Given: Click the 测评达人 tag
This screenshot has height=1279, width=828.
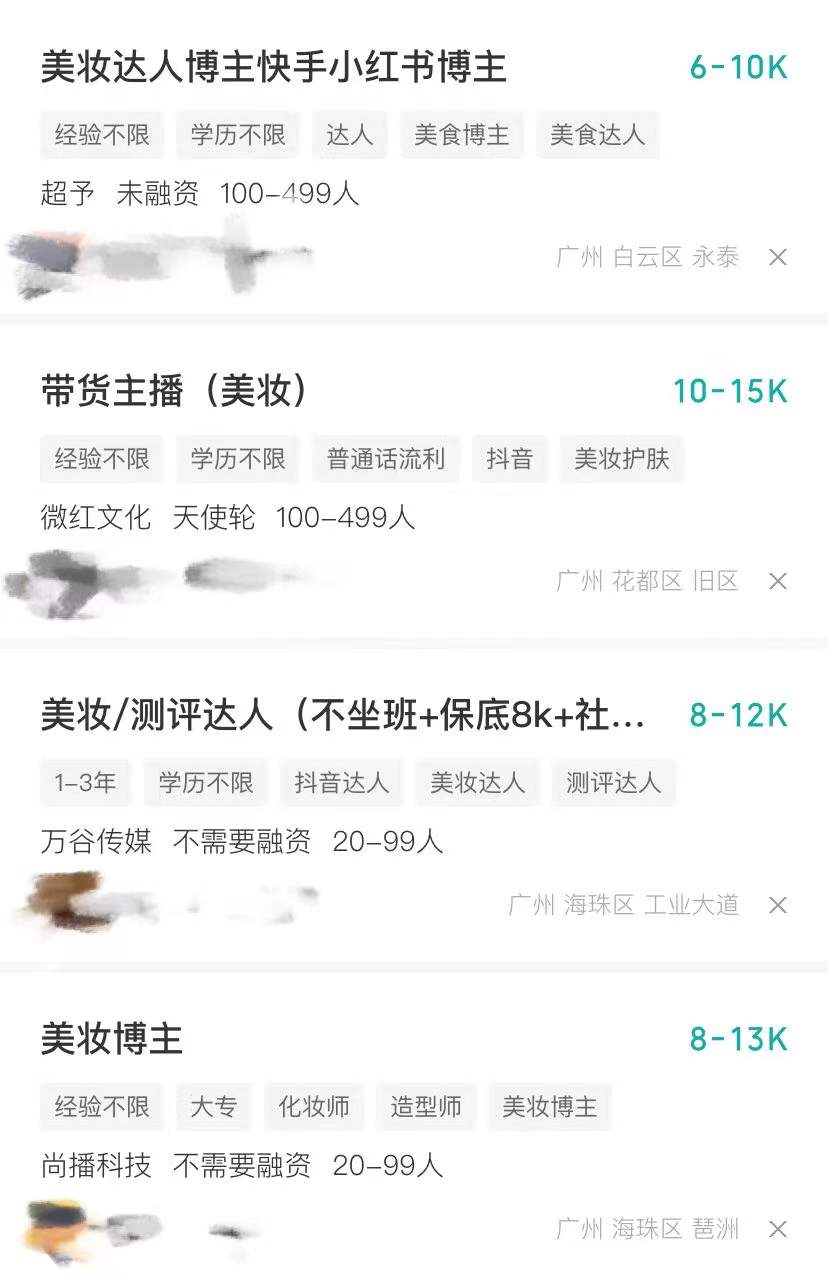Looking at the screenshot, I should pyautogui.click(x=613, y=783).
